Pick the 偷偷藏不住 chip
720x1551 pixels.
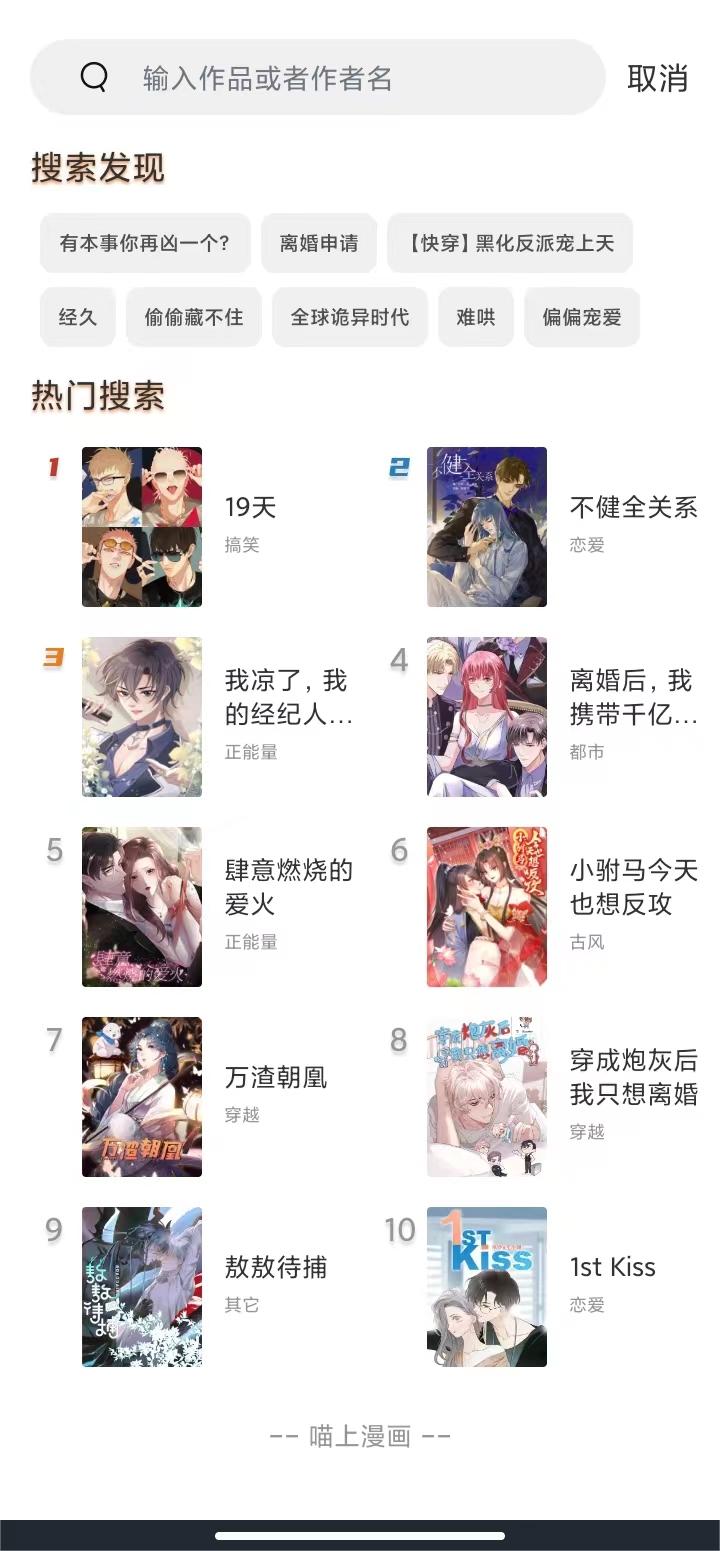coord(194,318)
